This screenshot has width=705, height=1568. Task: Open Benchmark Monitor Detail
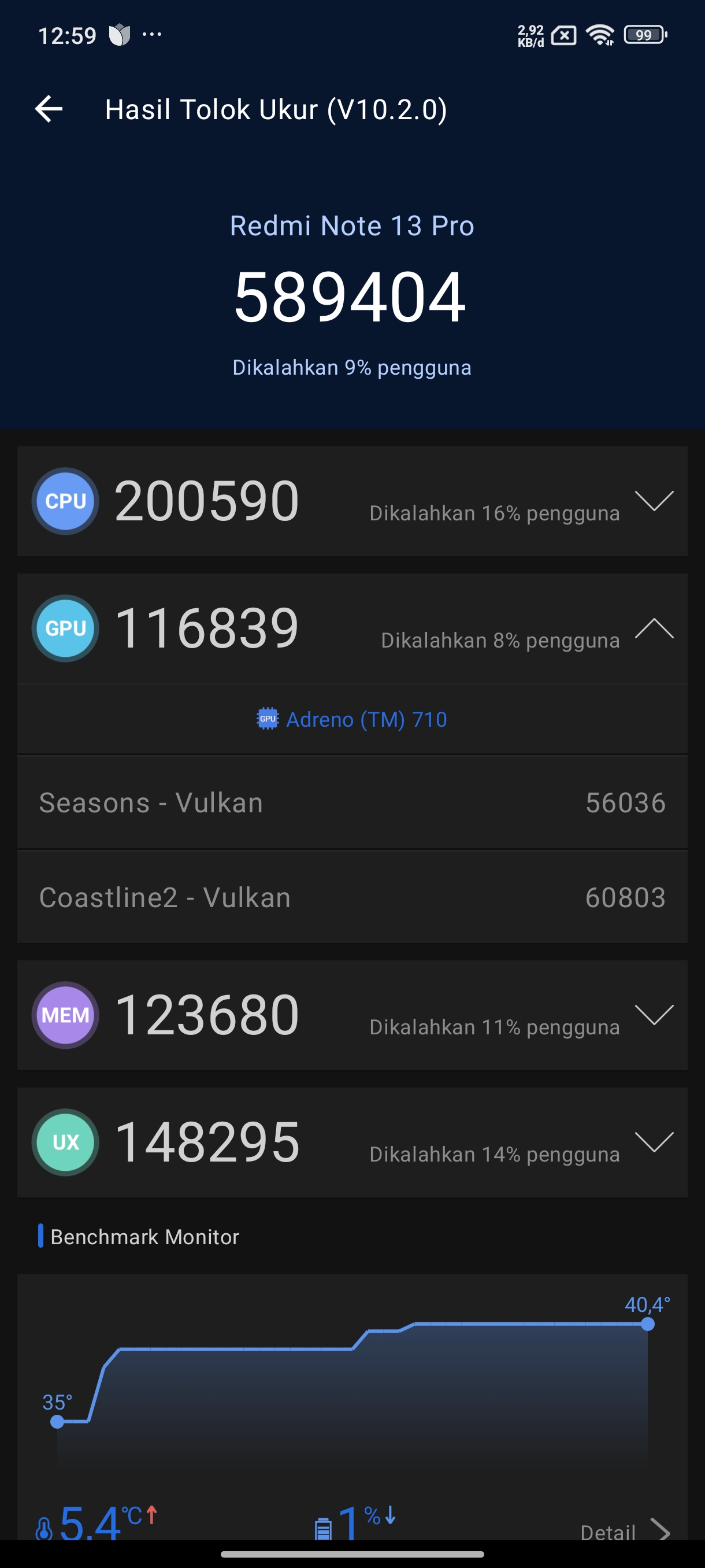coord(625,1532)
